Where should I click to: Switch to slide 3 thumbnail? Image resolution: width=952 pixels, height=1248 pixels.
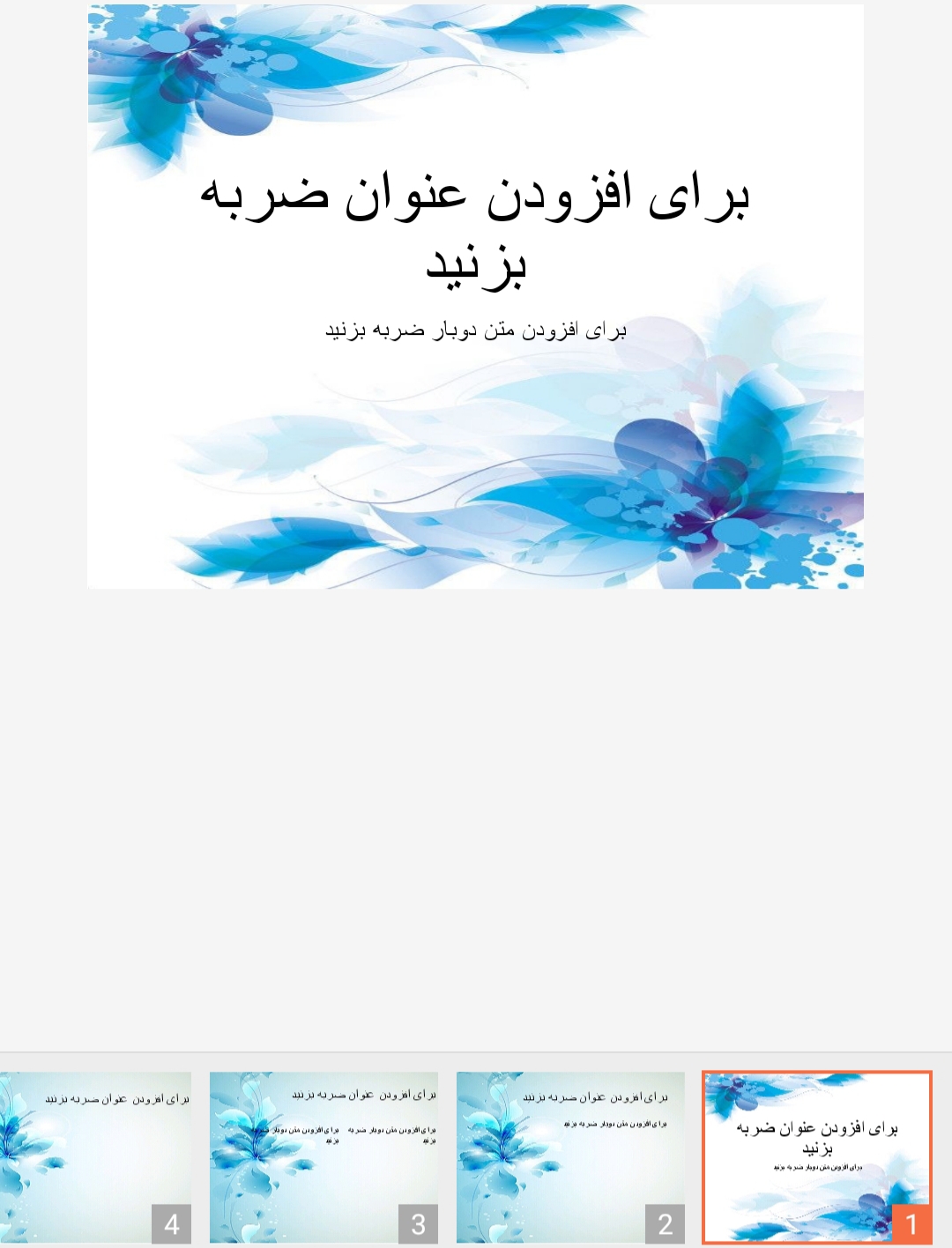324,1156
